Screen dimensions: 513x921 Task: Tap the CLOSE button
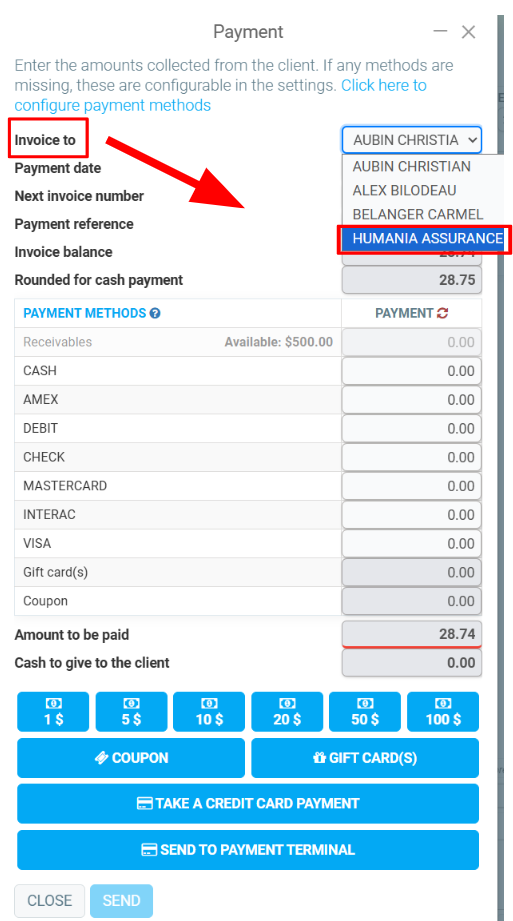49,901
